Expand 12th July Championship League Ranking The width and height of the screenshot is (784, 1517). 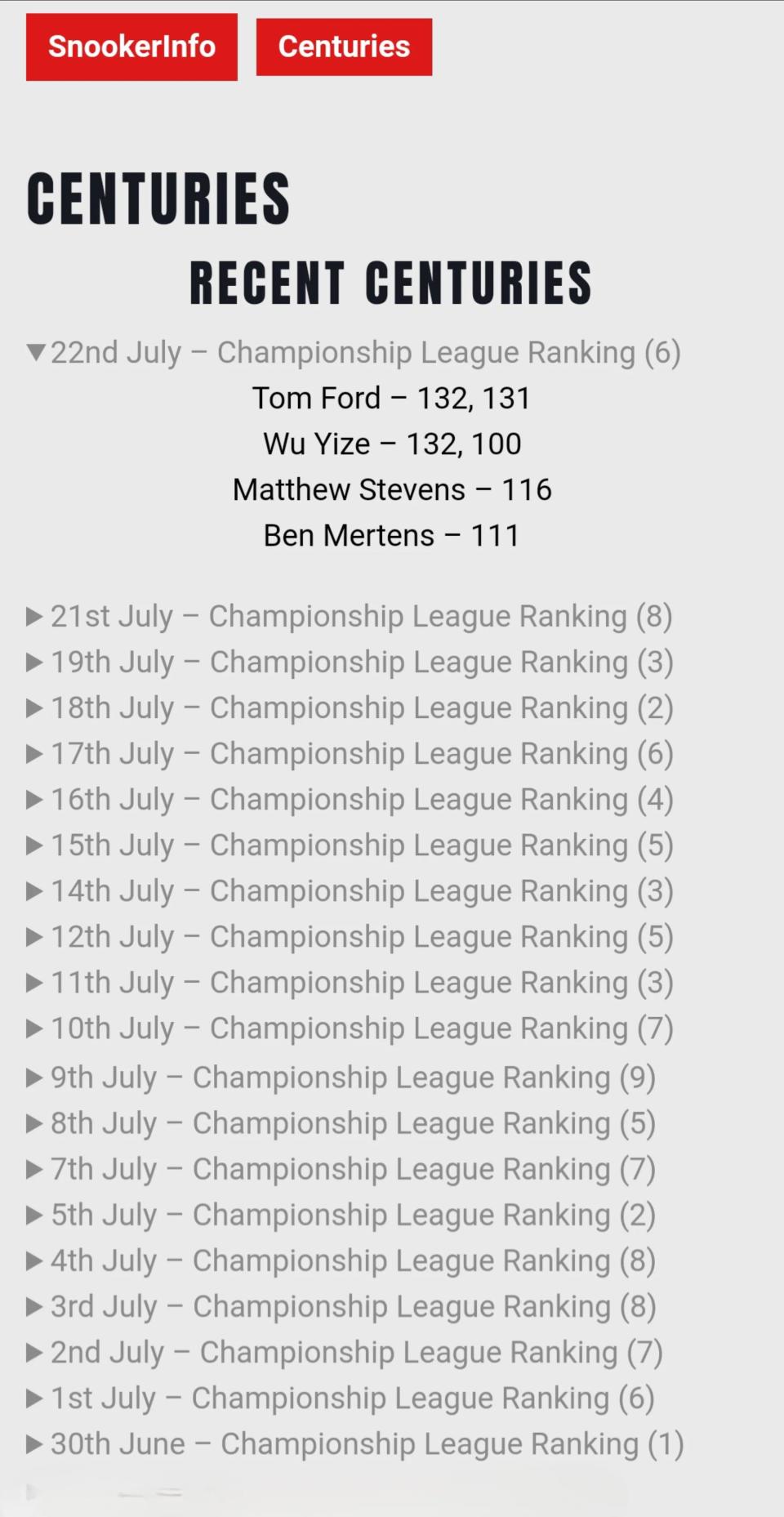[x=350, y=937]
